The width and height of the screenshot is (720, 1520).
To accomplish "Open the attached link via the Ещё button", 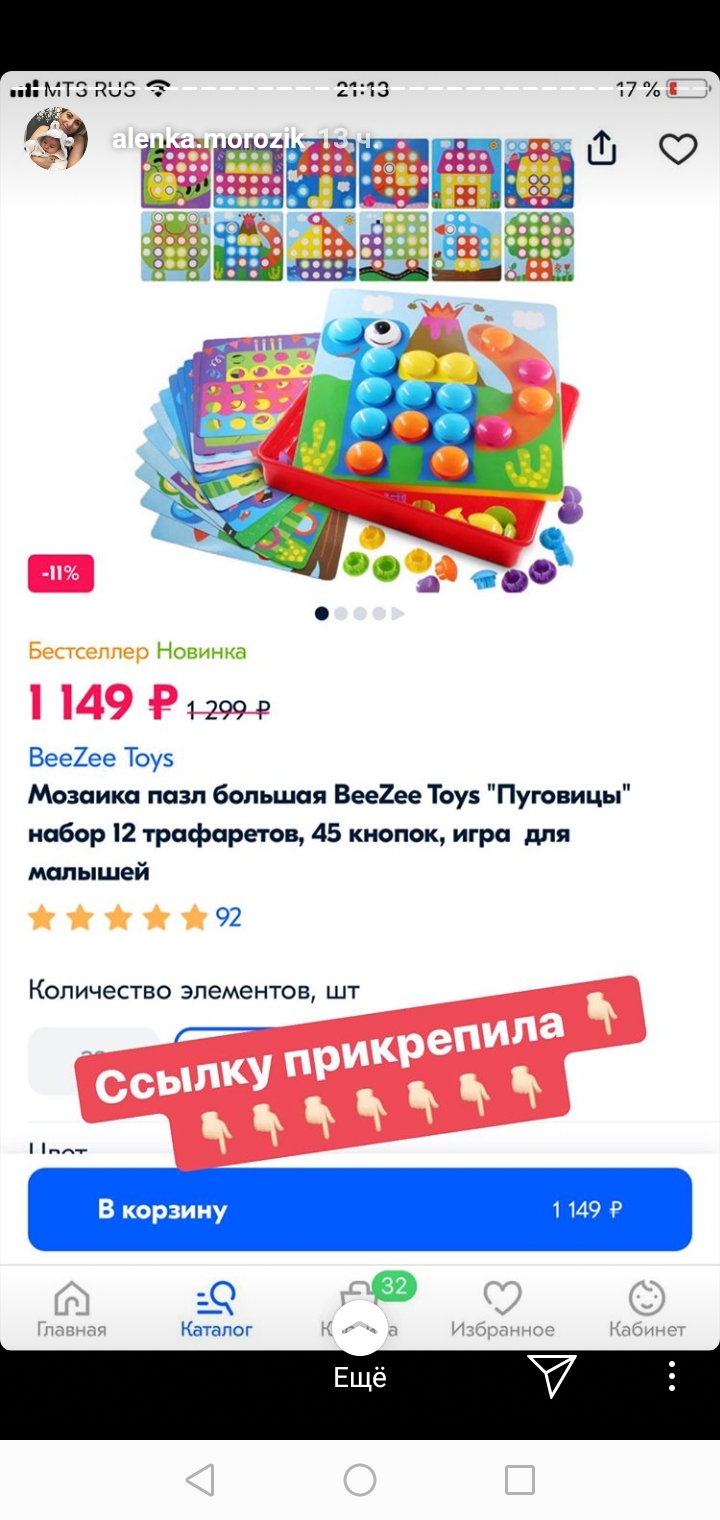I will 360,1350.
